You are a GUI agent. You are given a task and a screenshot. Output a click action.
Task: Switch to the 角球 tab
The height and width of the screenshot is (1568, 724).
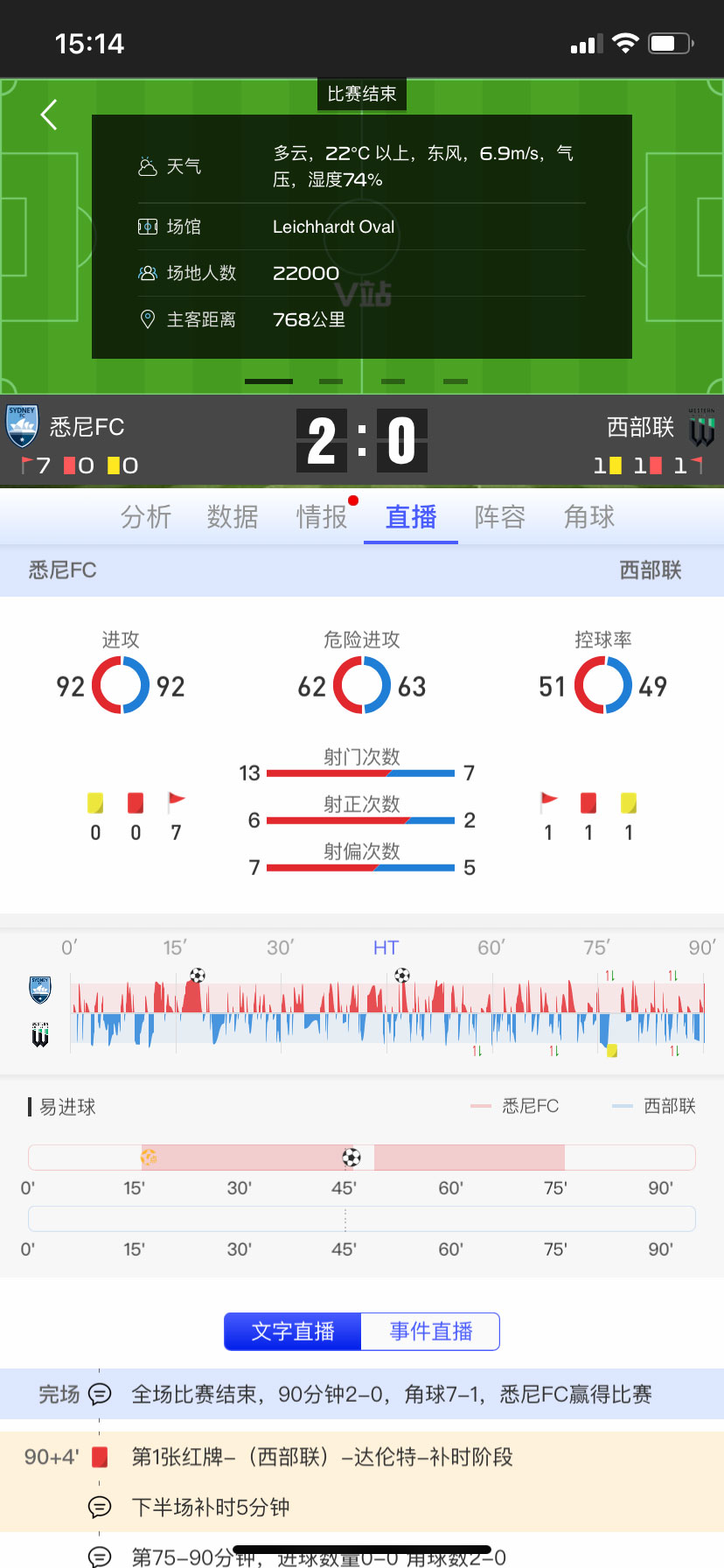(x=589, y=517)
